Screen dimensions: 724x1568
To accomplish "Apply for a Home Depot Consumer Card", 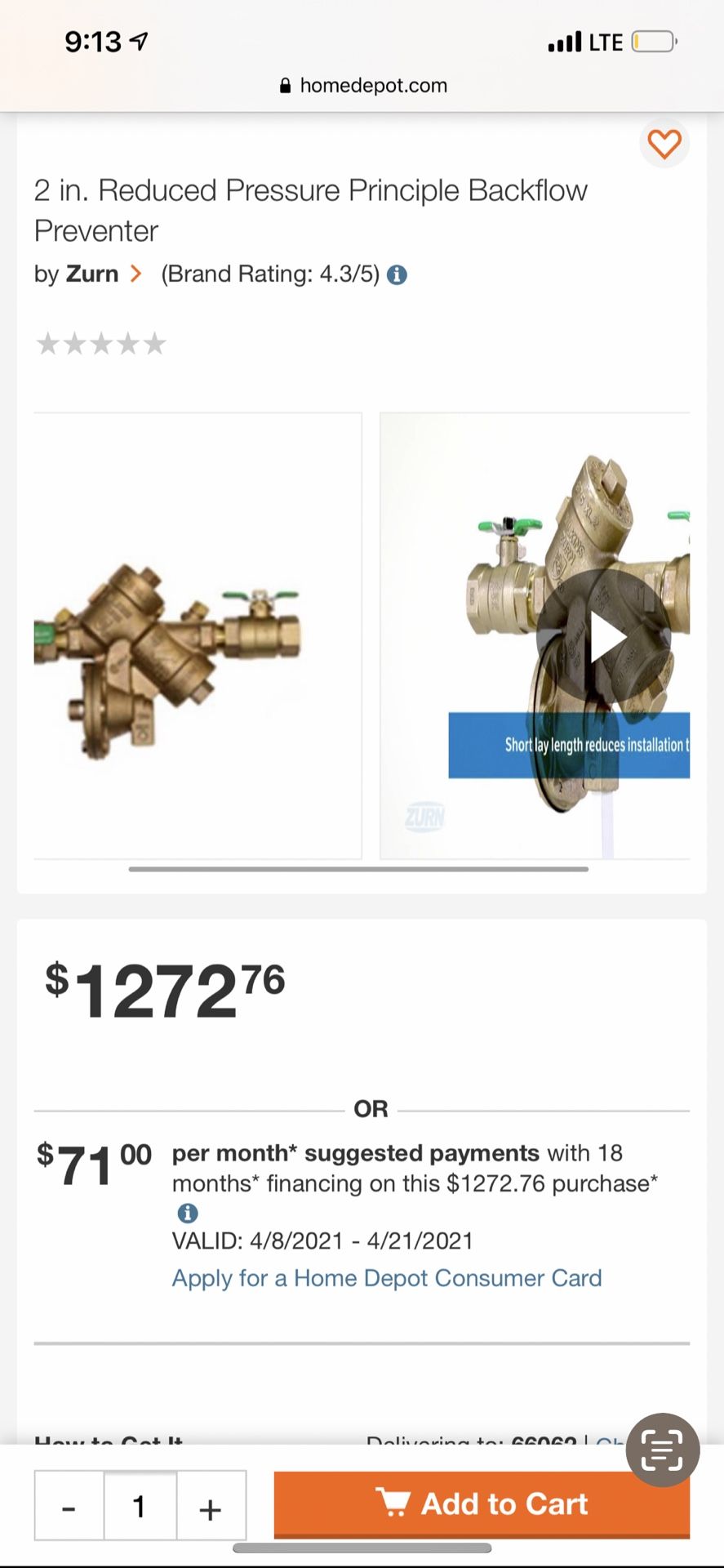I will pyautogui.click(x=386, y=1278).
